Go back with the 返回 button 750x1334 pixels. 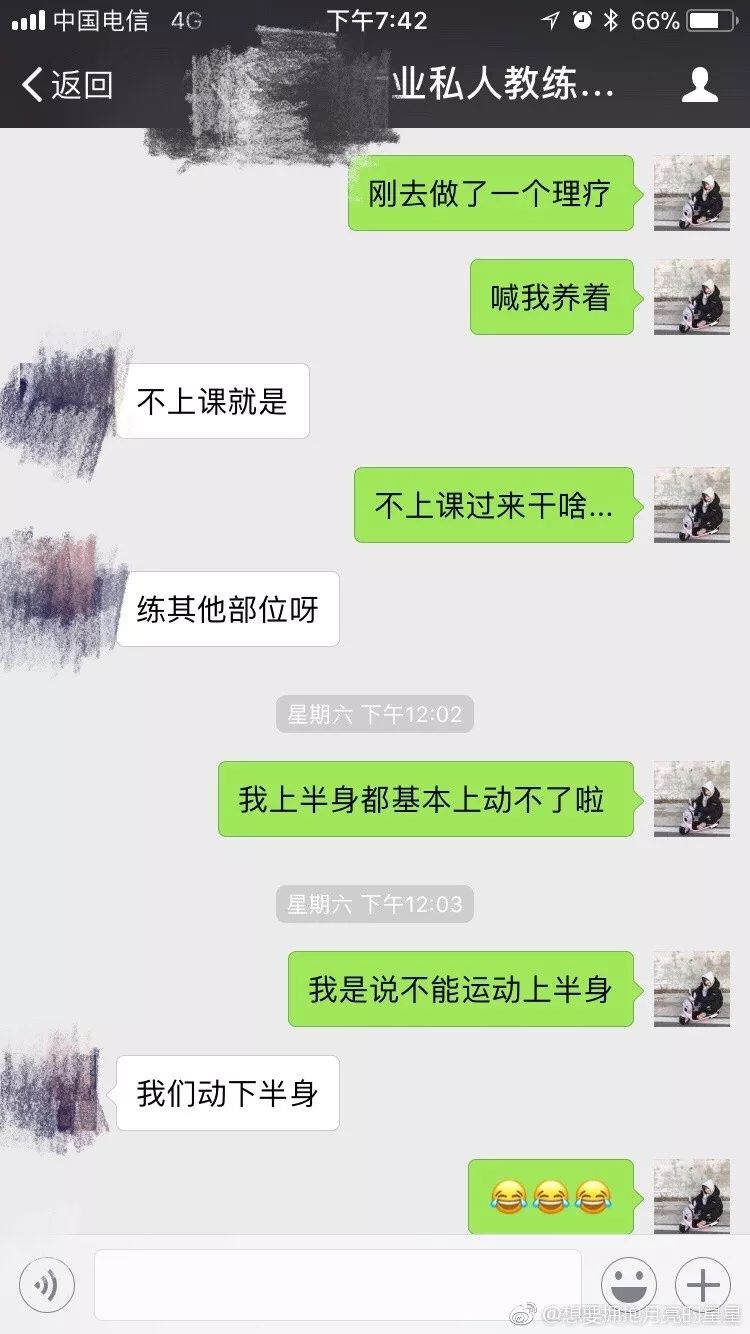[66, 85]
